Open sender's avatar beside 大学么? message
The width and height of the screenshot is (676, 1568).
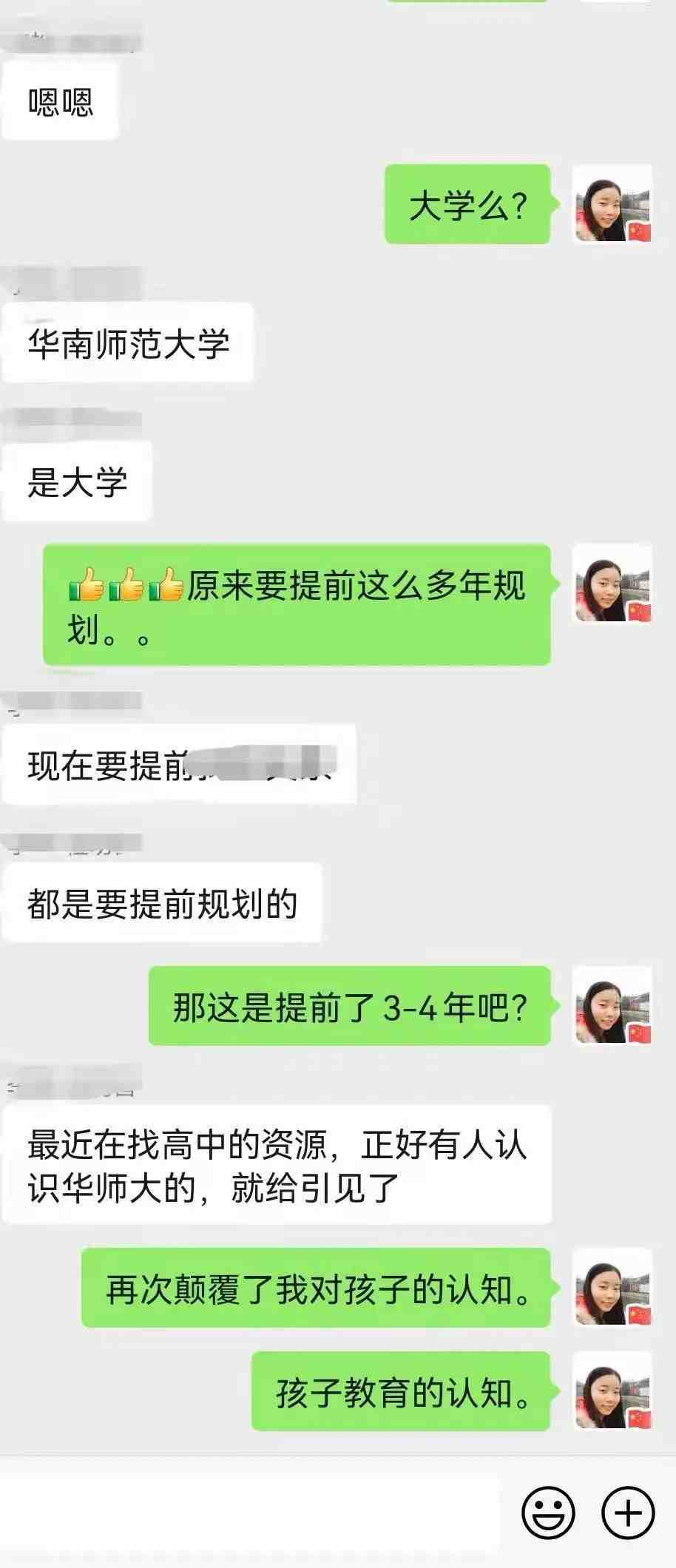tap(613, 205)
